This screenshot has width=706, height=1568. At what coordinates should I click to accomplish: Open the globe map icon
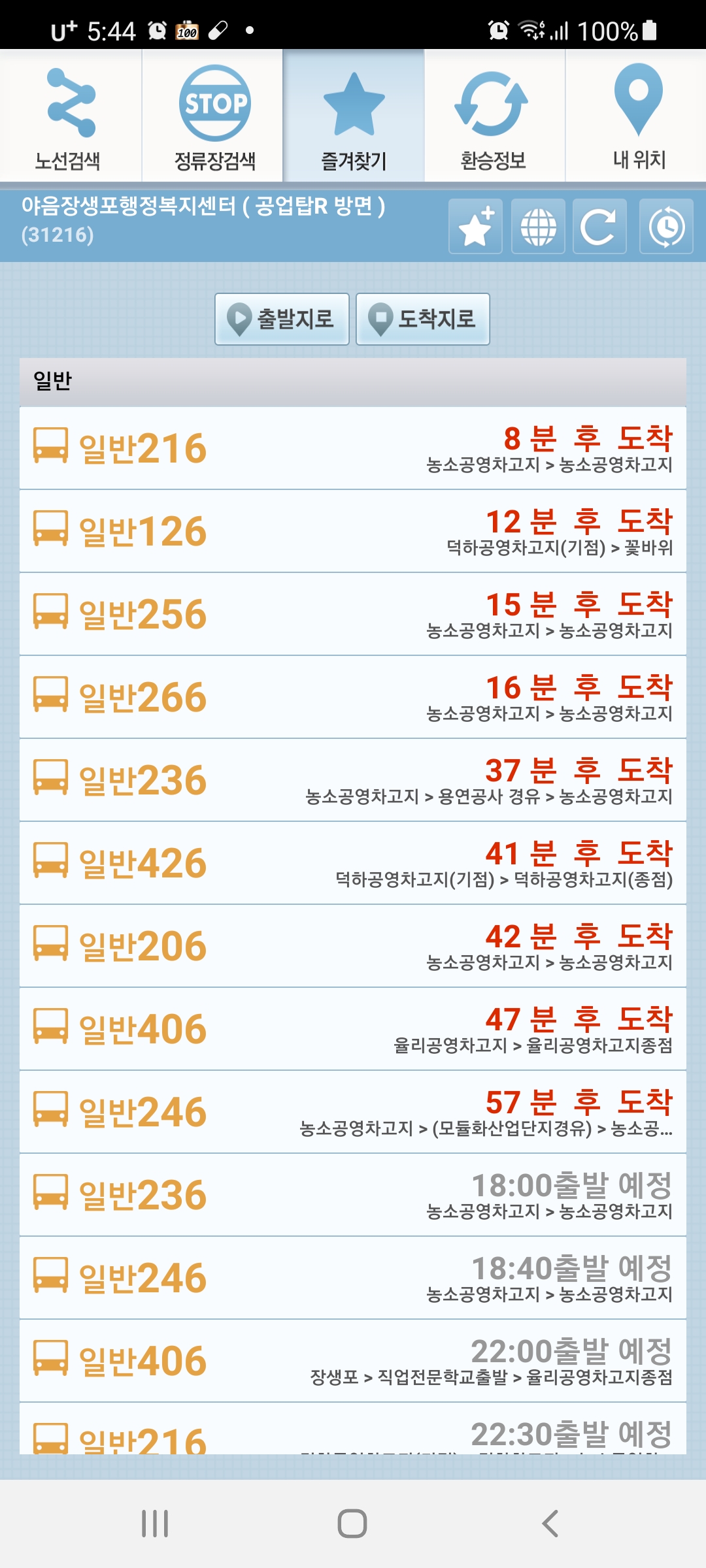pyautogui.click(x=537, y=226)
